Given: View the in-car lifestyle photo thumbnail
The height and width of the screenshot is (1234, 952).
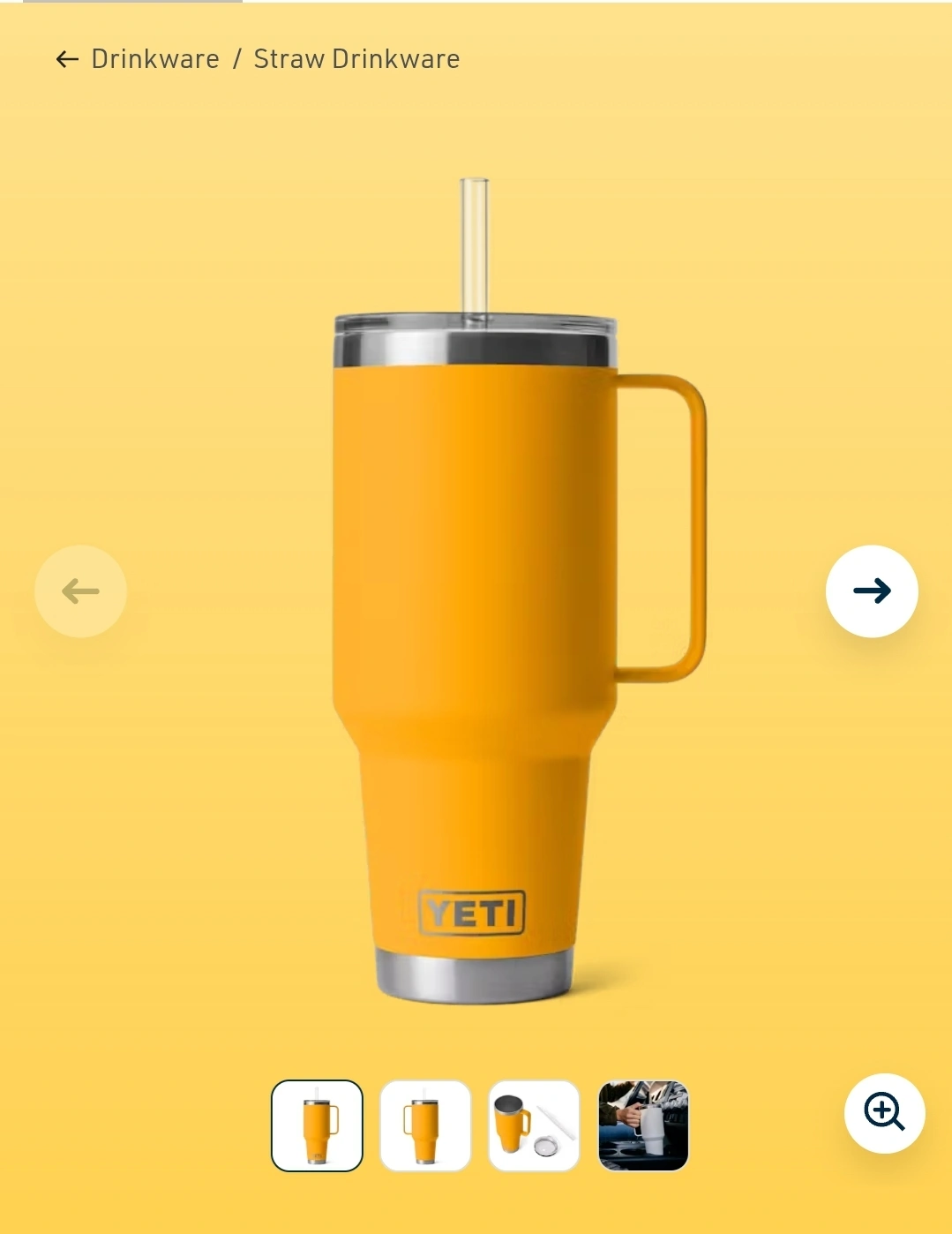Looking at the screenshot, I should pyautogui.click(x=643, y=1125).
